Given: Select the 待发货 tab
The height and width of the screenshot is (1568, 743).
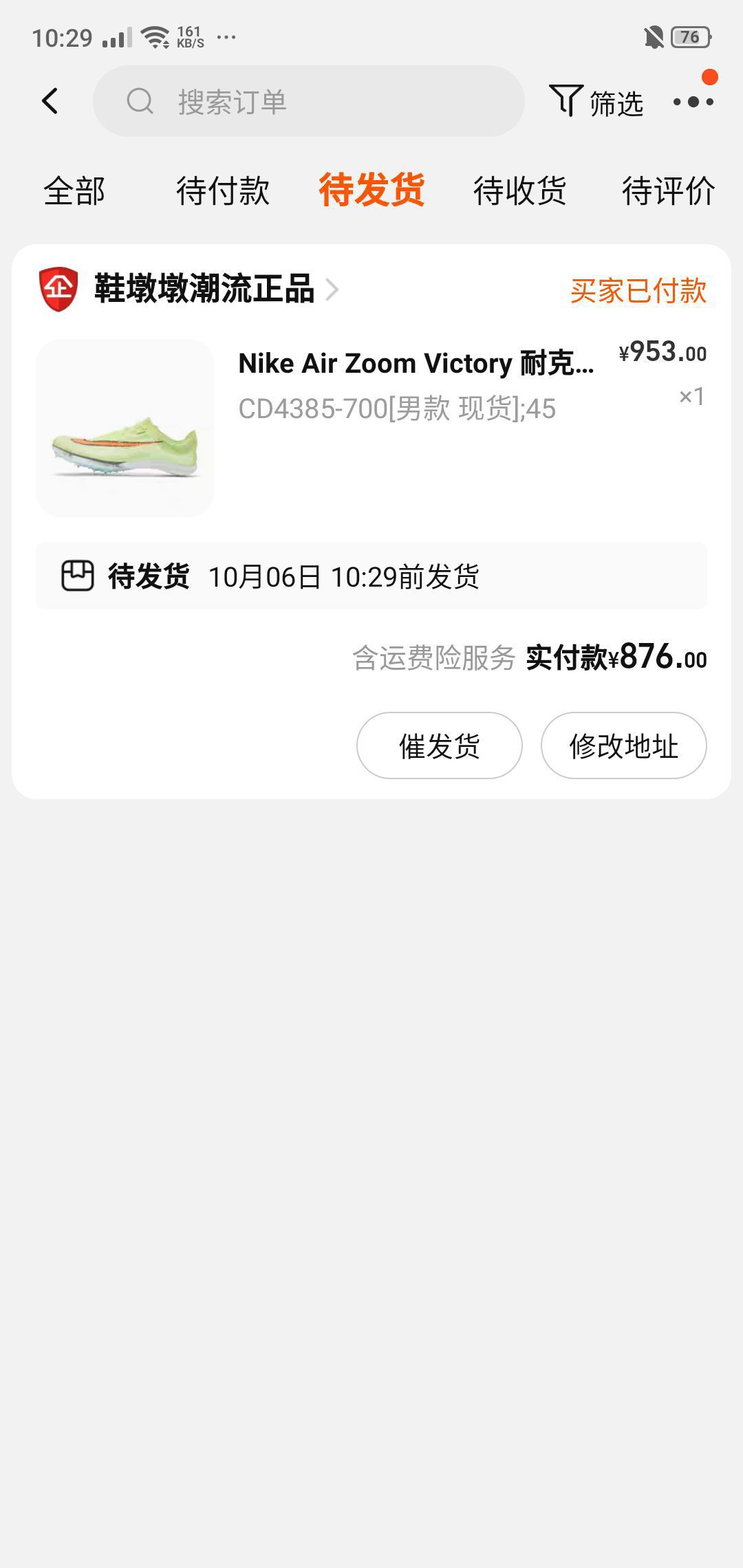Looking at the screenshot, I should [x=371, y=190].
